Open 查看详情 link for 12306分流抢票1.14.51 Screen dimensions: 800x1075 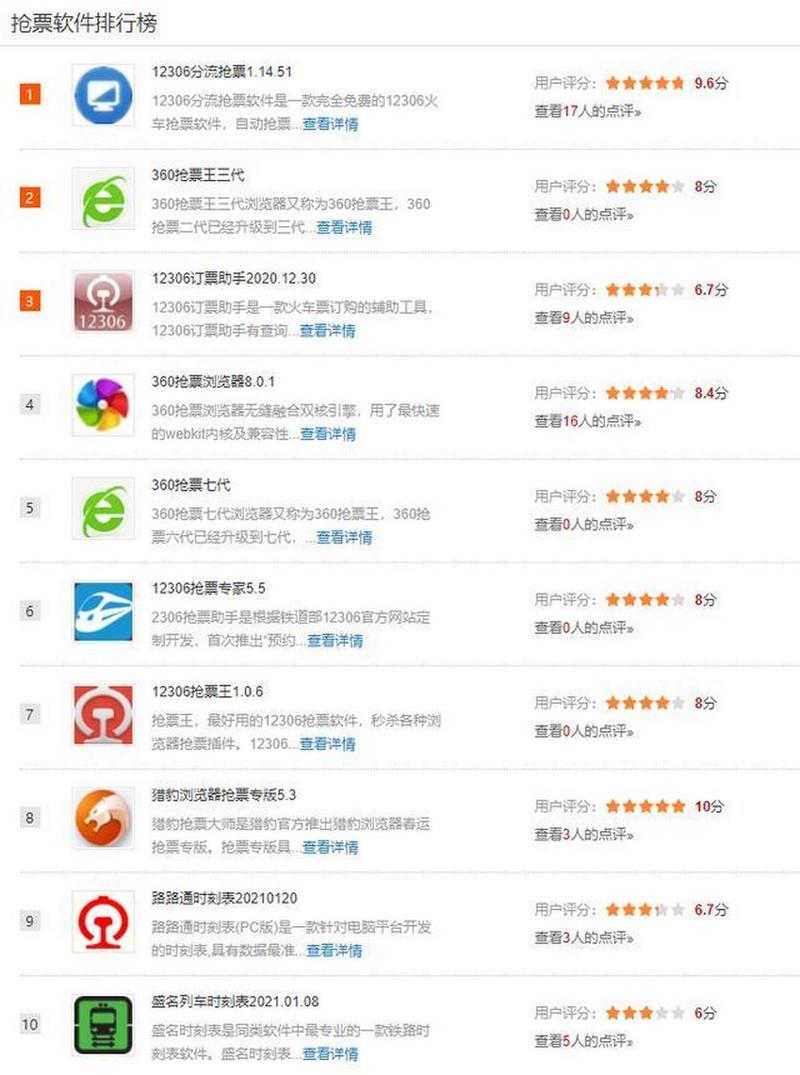[x=330, y=125]
